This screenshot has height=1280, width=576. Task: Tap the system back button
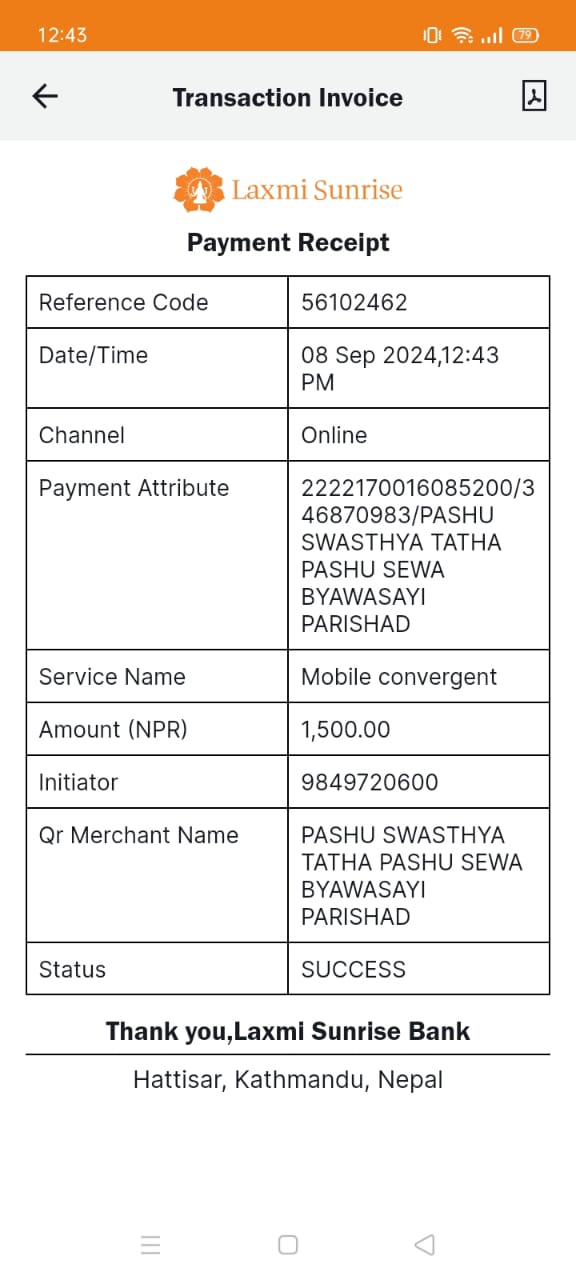424,1244
